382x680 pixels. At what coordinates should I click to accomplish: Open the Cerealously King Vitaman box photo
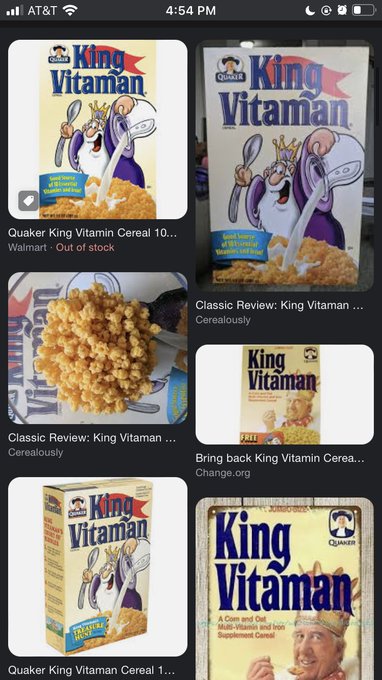tap(284, 165)
